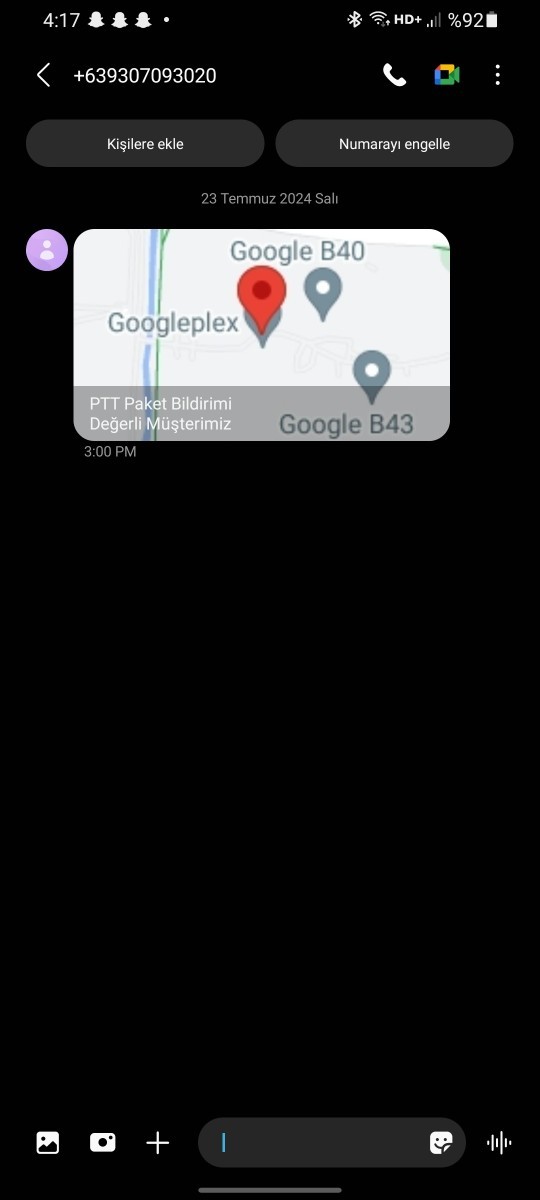Call +639307093020 with the phone icon
This screenshot has height=1200, width=540.
point(395,75)
